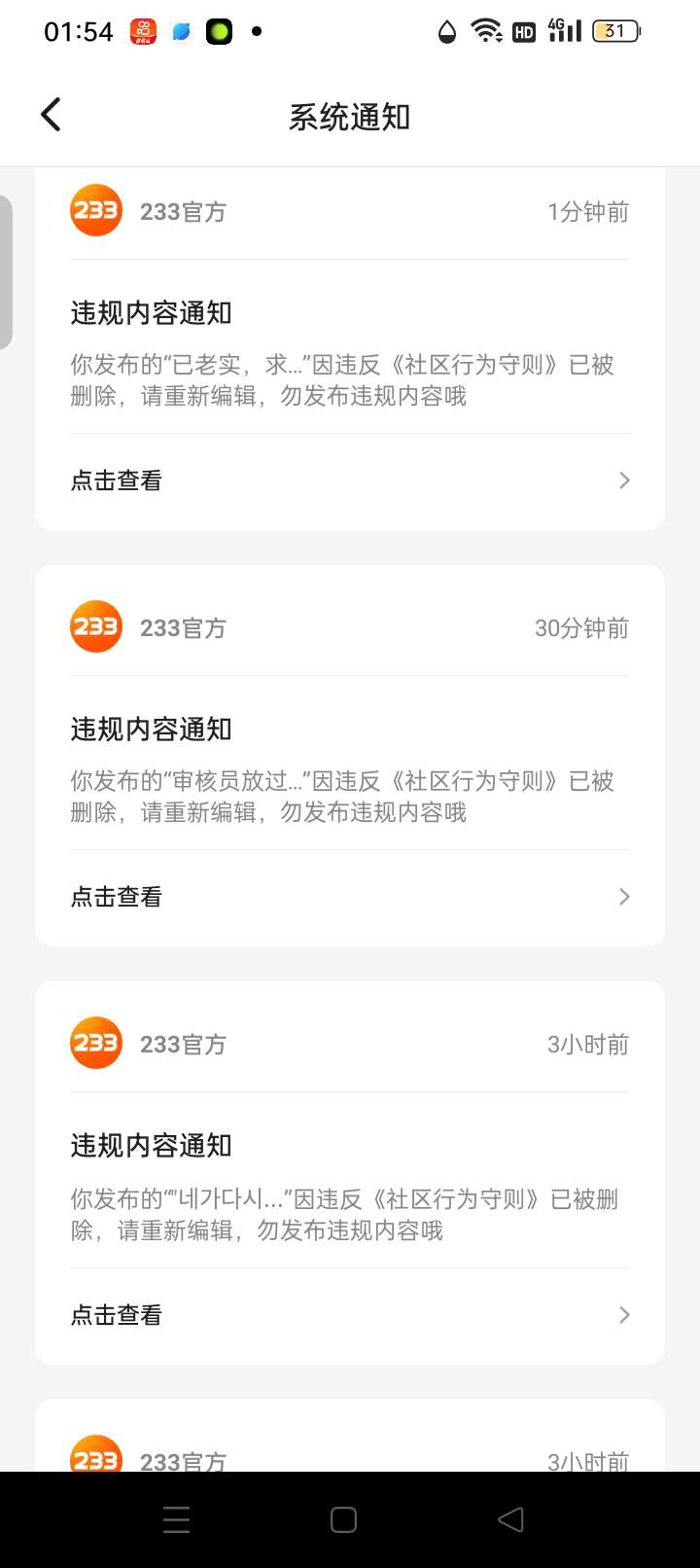Image resolution: width=700 pixels, height=1568 pixels.
Task: Go back from 系统通知 page
Action: point(51,115)
